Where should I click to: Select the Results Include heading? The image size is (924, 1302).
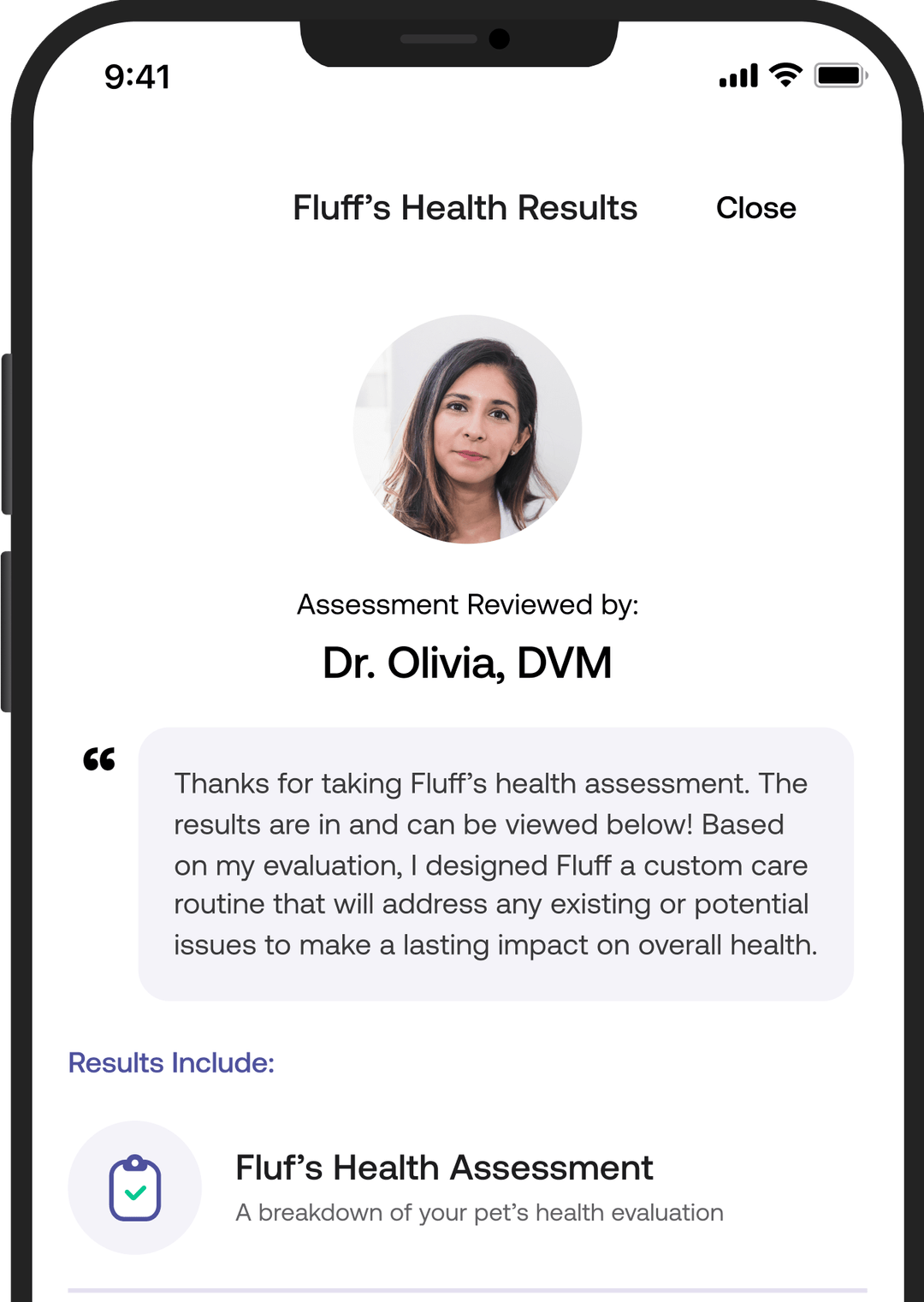point(170,1064)
